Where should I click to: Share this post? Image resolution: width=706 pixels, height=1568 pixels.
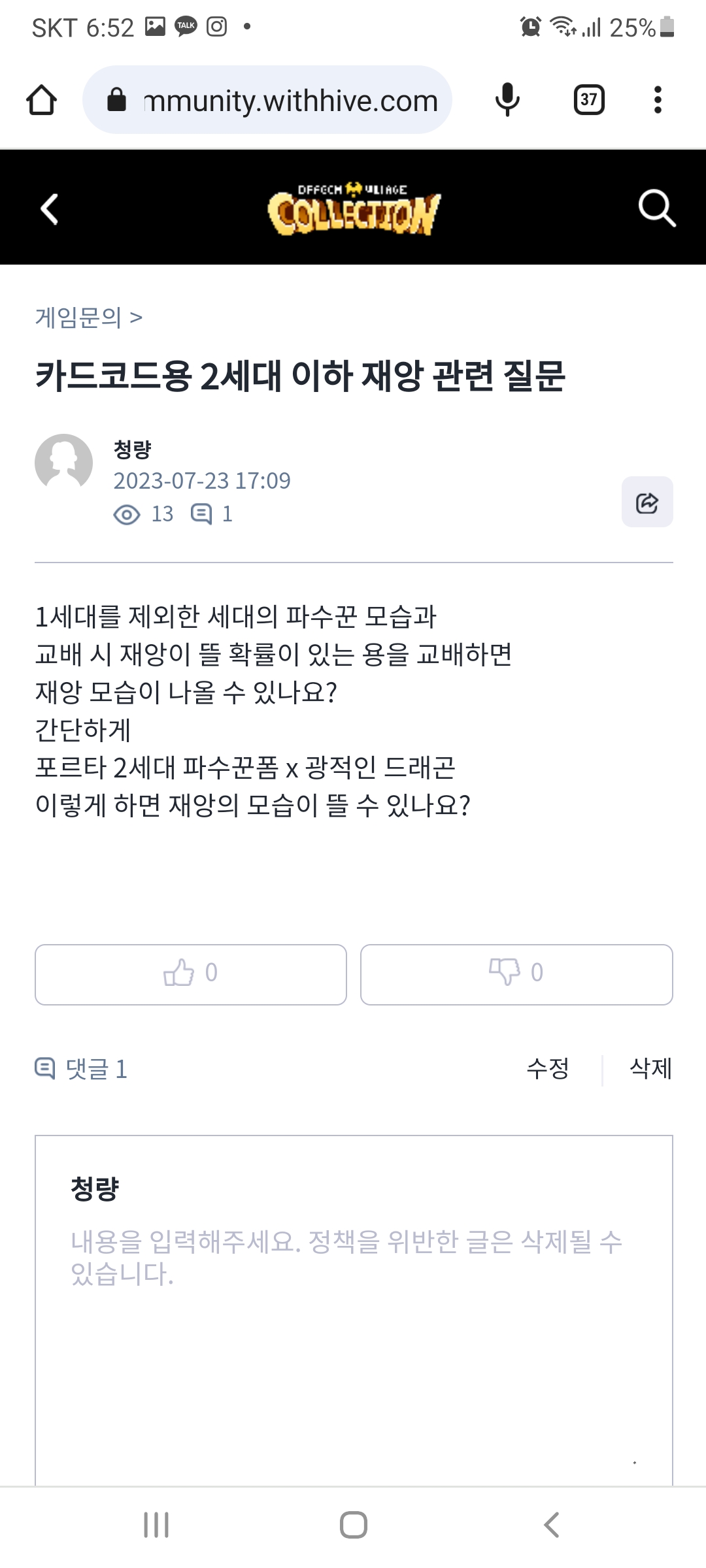[x=647, y=502]
